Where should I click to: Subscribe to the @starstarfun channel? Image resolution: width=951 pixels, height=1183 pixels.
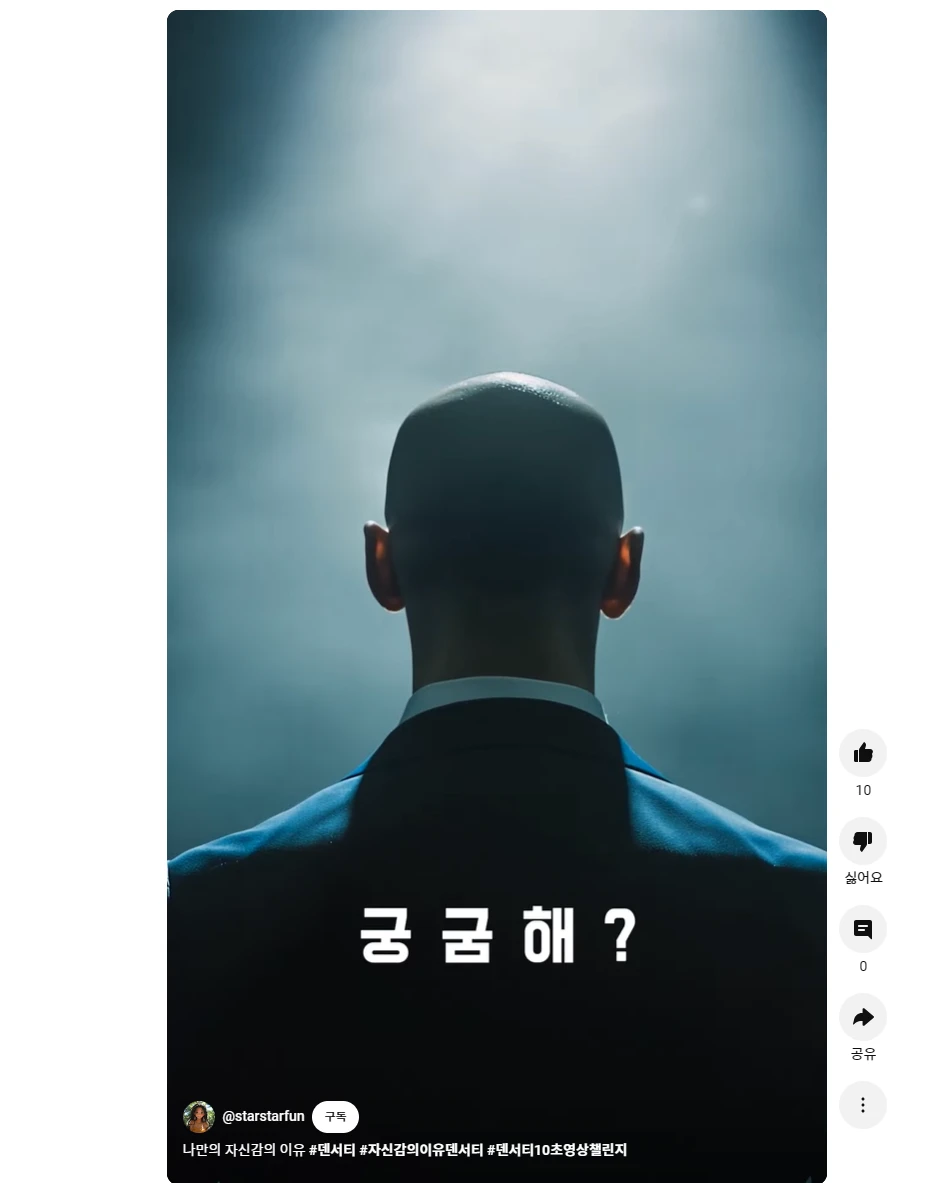335,1117
